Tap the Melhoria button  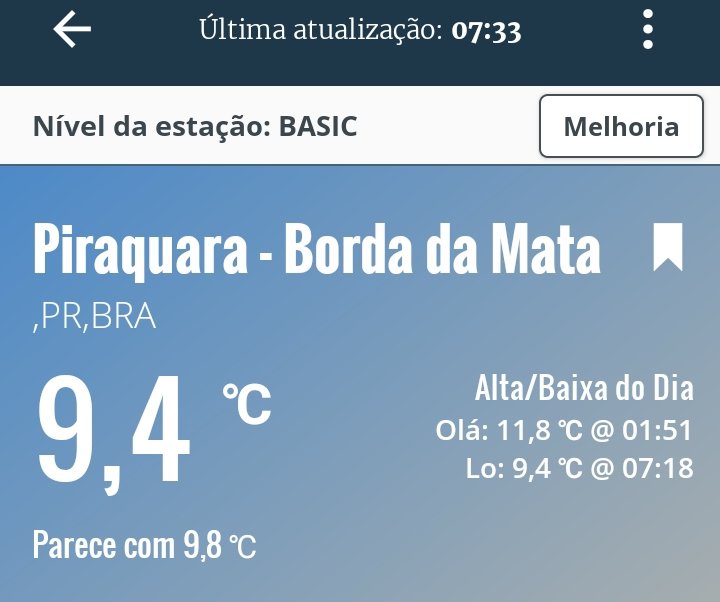tap(621, 126)
